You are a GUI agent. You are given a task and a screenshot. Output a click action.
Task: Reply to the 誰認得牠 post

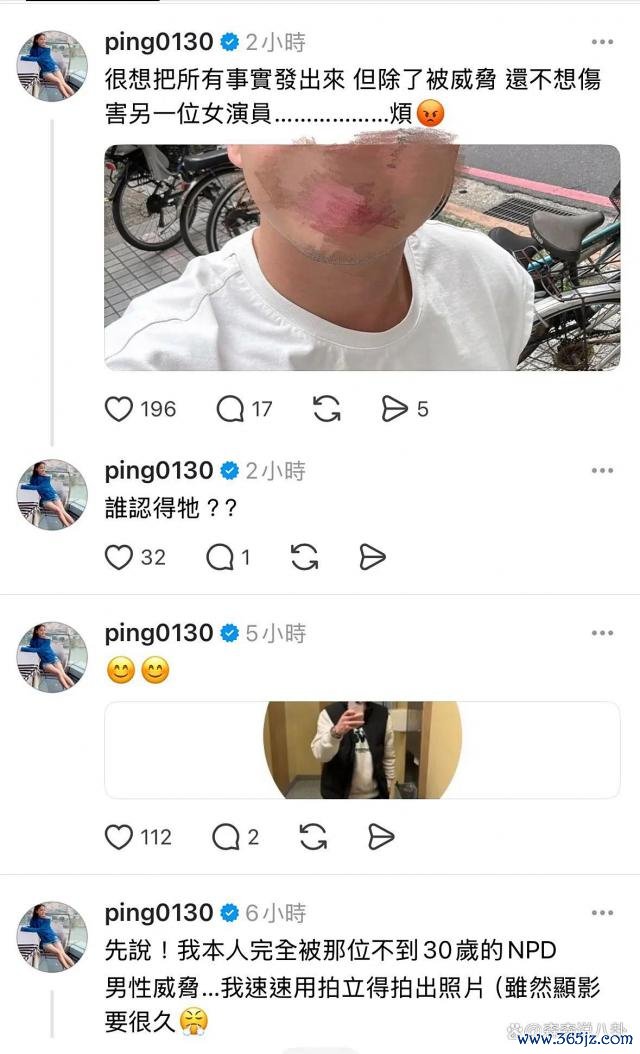coord(219,557)
